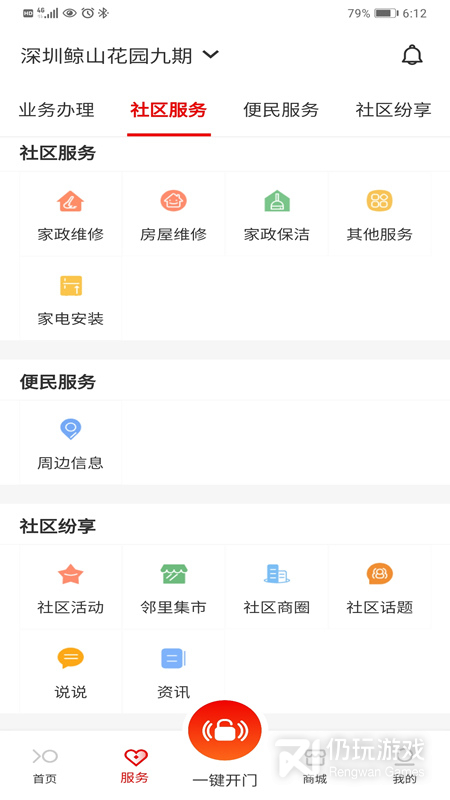This screenshot has height=800, width=450.
Task: Open the notifications bell
Action: (x=412, y=55)
